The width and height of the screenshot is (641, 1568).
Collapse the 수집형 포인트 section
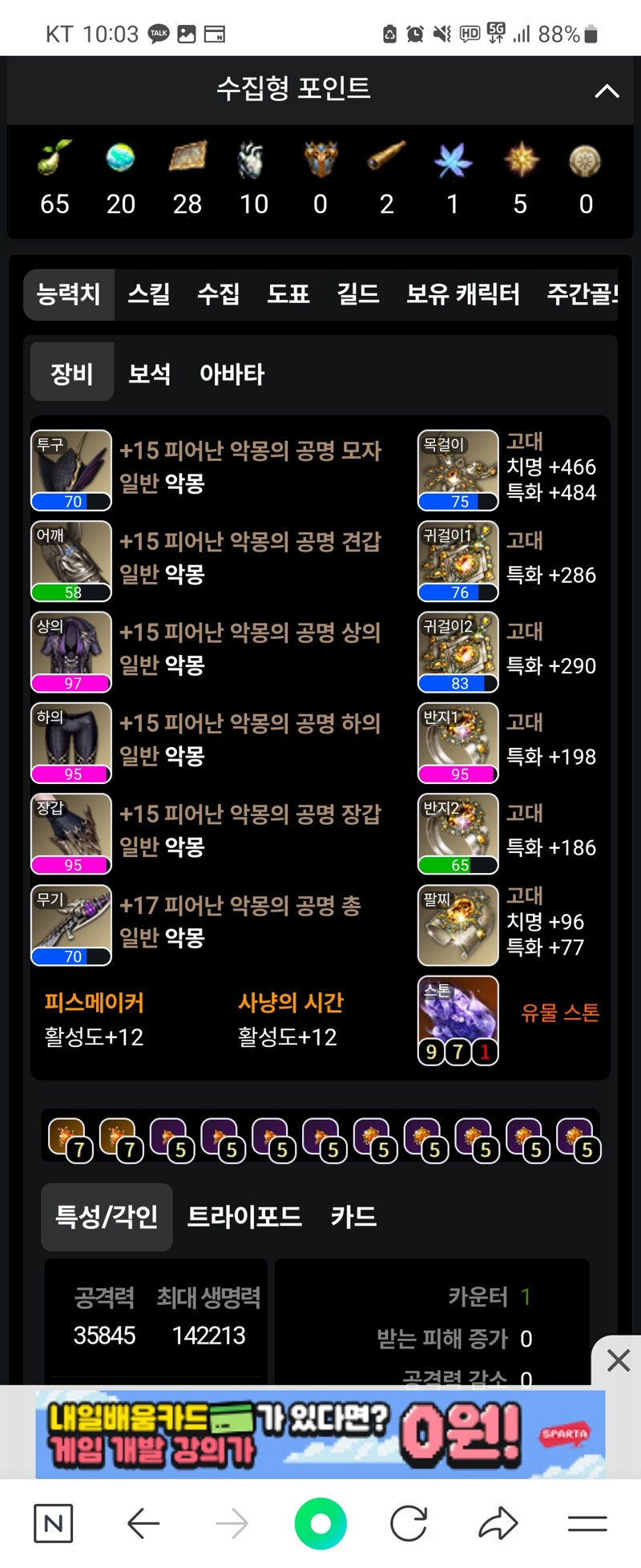[607, 91]
